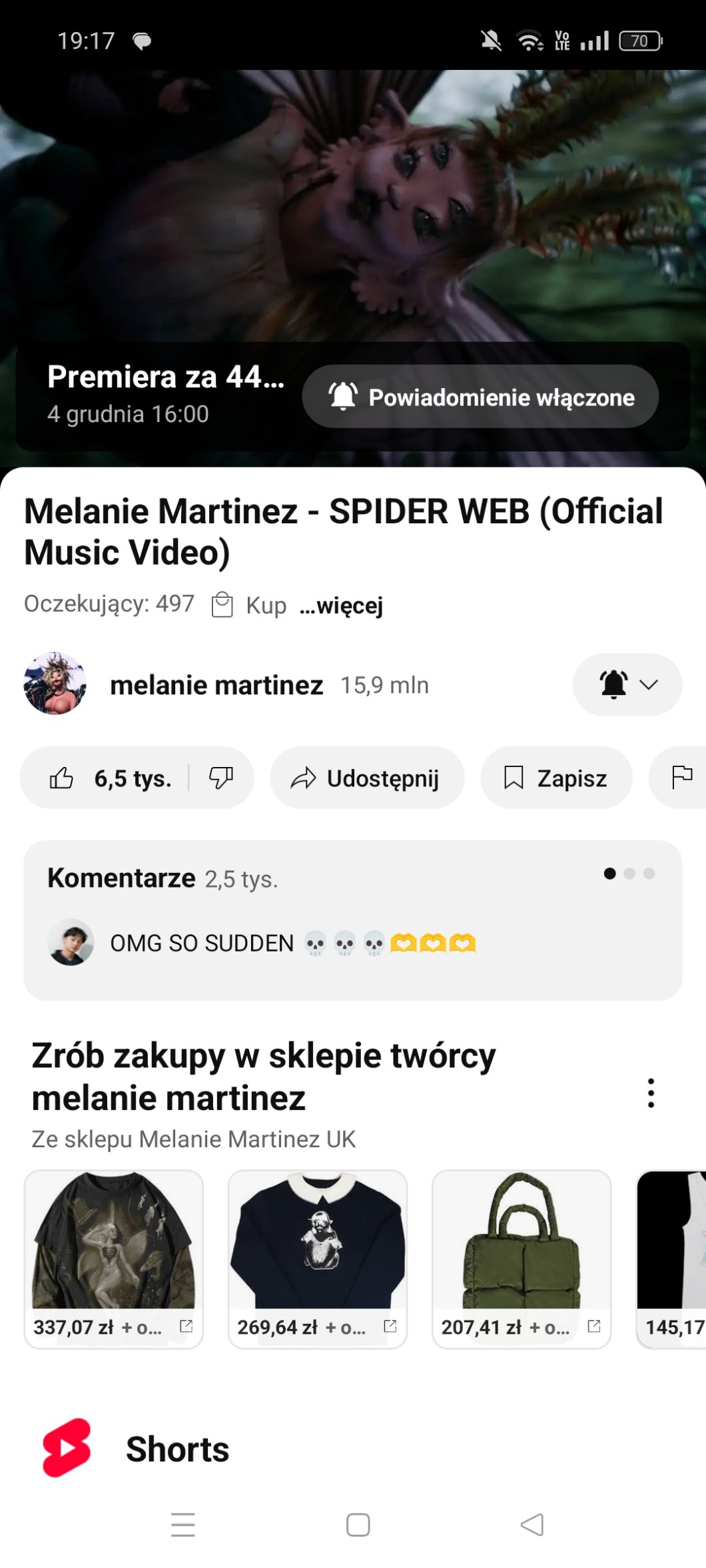
Task: Tap the Powiadomienie włączone reminder button
Action: coord(480,397)
